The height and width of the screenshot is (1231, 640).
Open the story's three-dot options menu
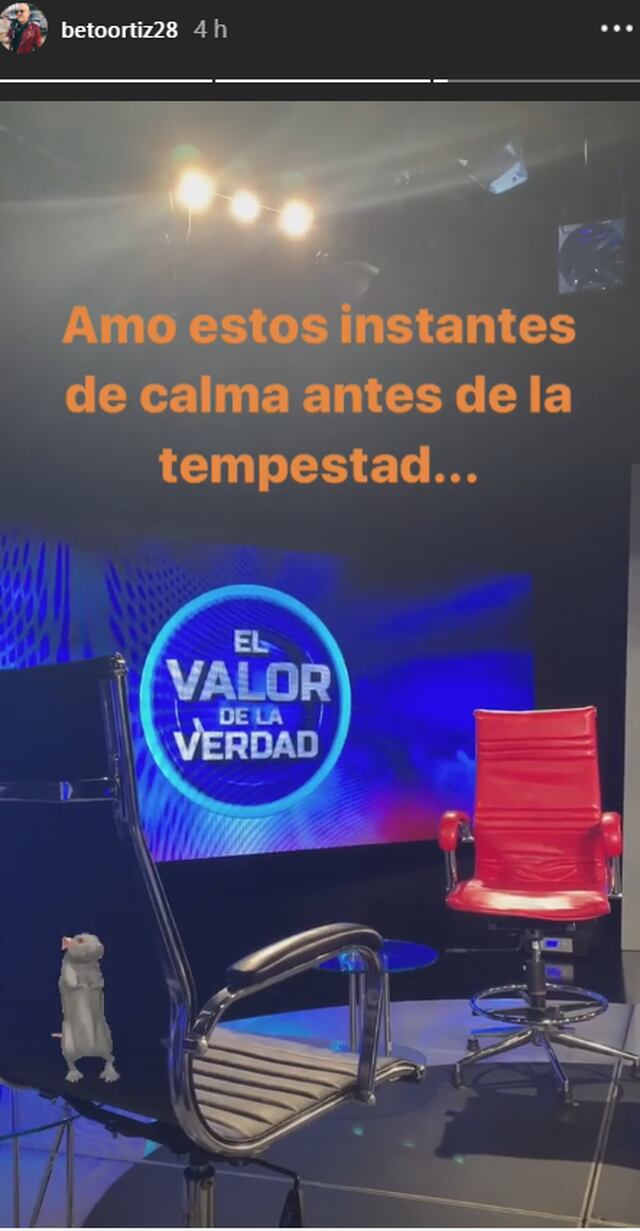[x=616, y=29]
